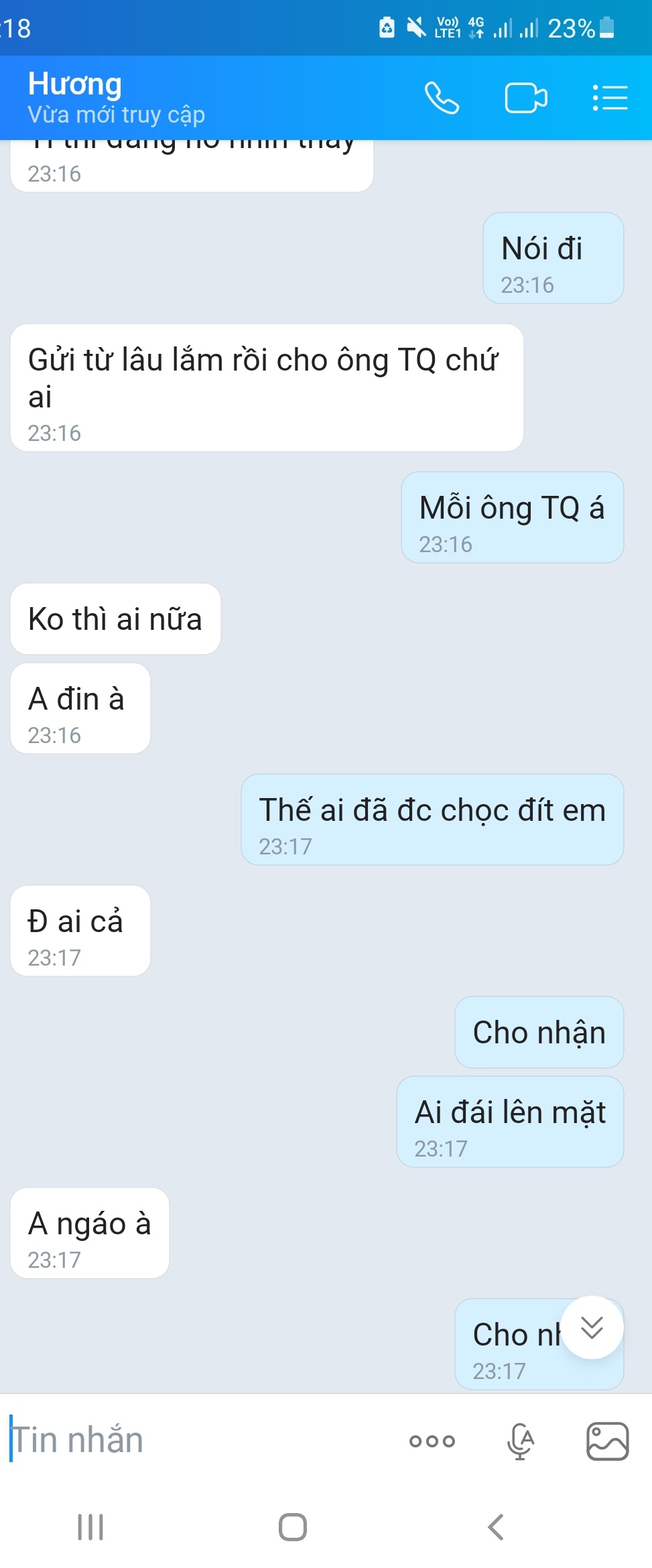Image resolution: width=652 pixels, height=1568 pixels.
Task: Jump to the latest messages
Action: click(592, 1327)
